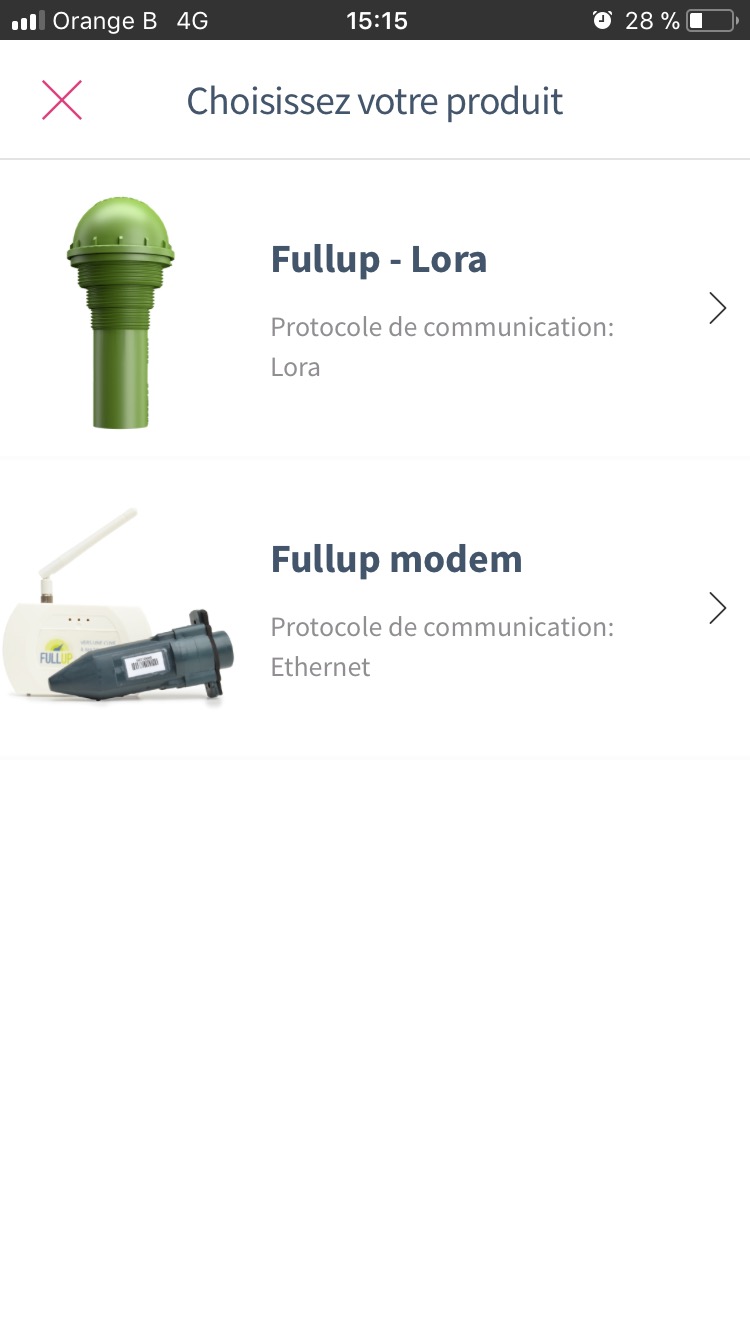
Task: Select the Fullup - Lora product
Action: [378, 309]
